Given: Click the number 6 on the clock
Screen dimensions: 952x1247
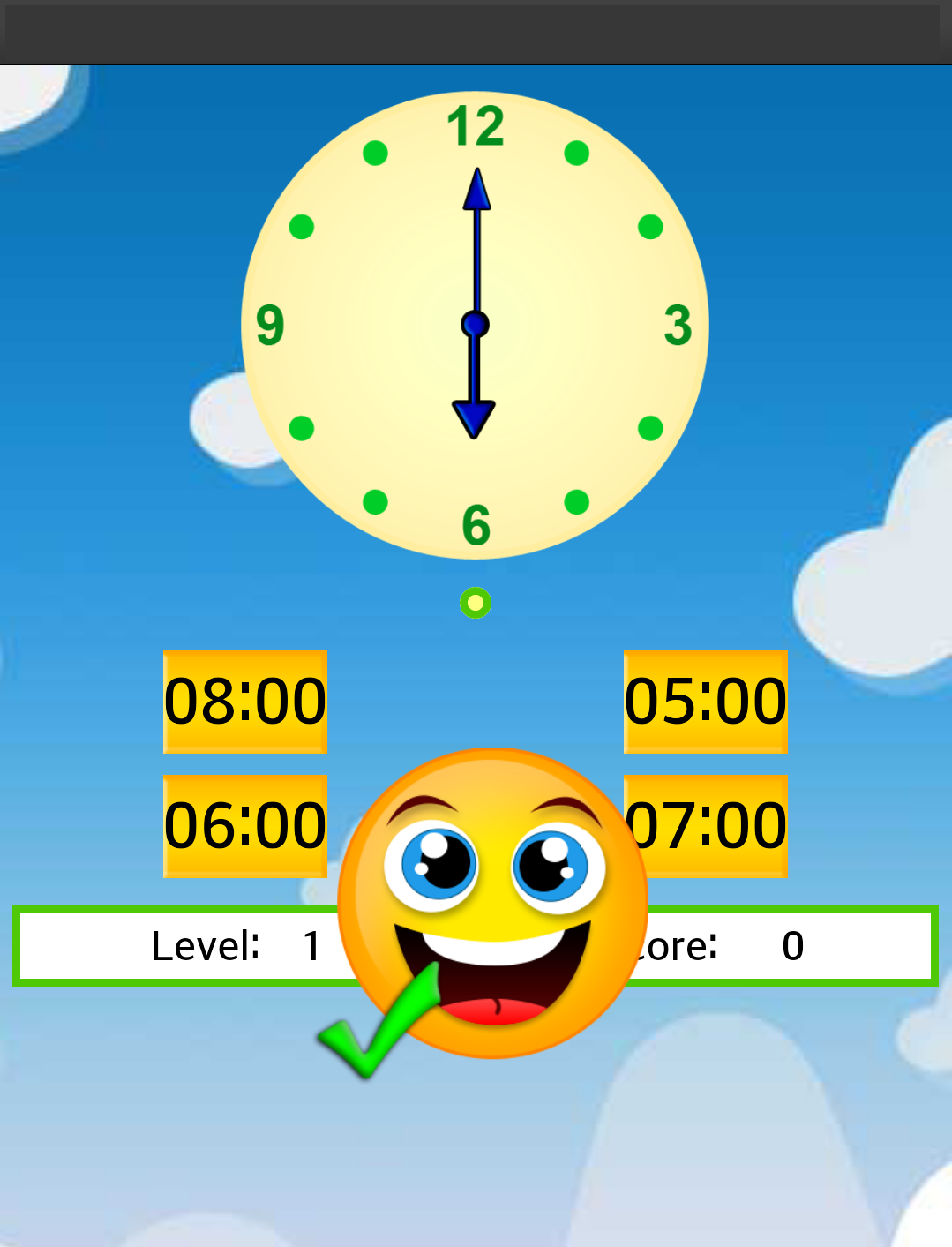Looking at the screenshot, I should tap(476, 527).
